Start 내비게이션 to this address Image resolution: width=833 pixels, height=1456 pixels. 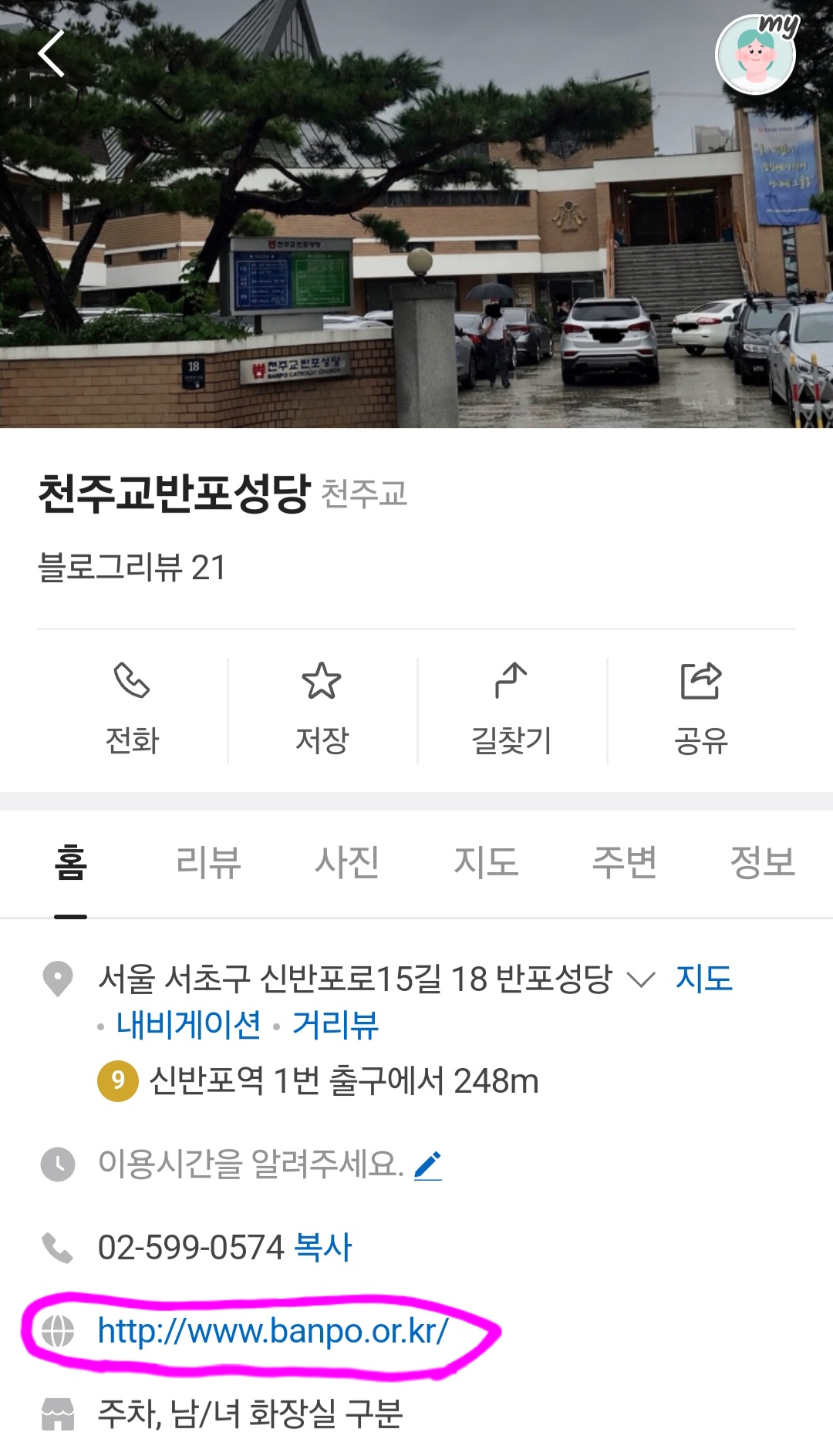(x=189, y=1025)
